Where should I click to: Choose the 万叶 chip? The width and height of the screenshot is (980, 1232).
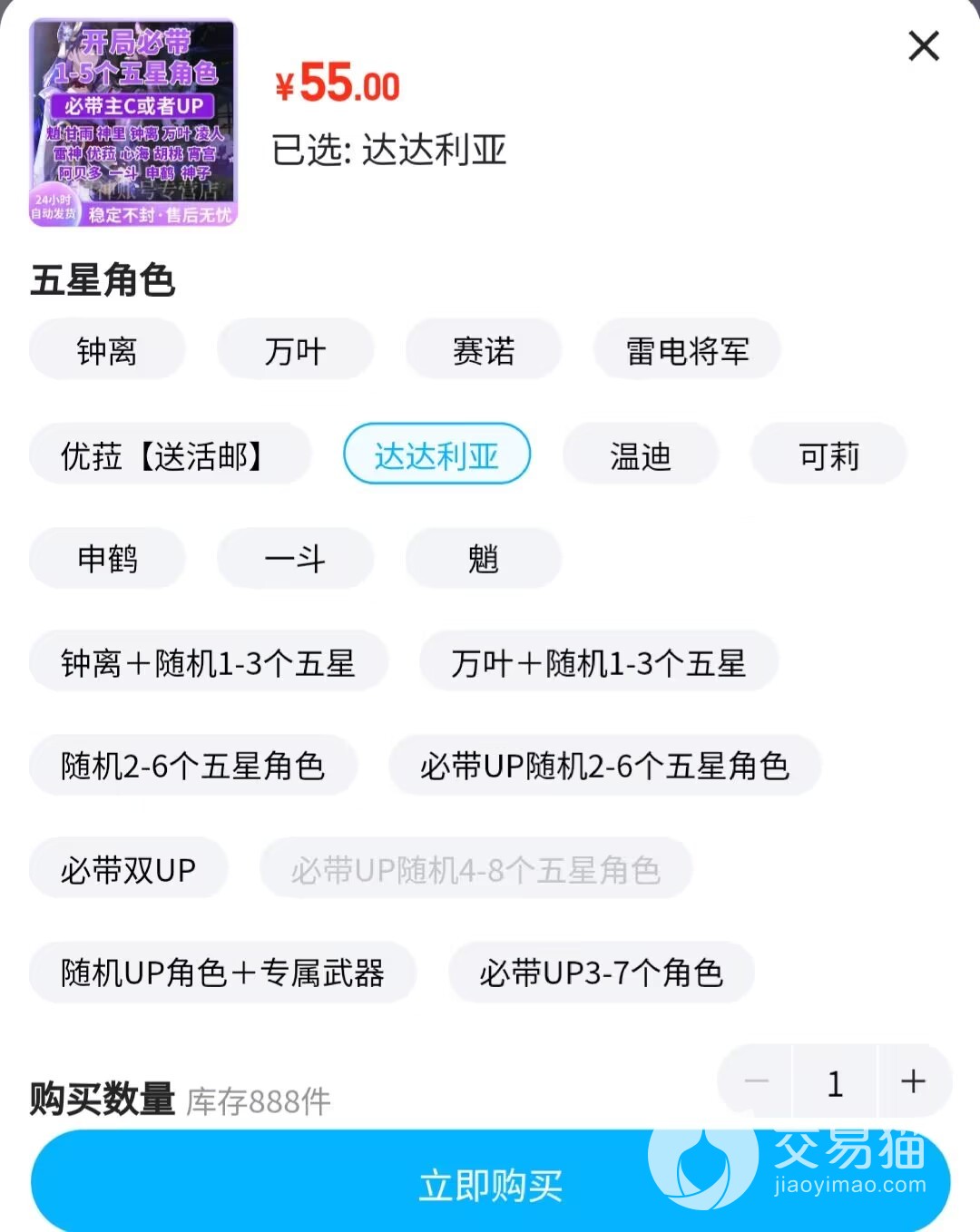pos(295,350)
